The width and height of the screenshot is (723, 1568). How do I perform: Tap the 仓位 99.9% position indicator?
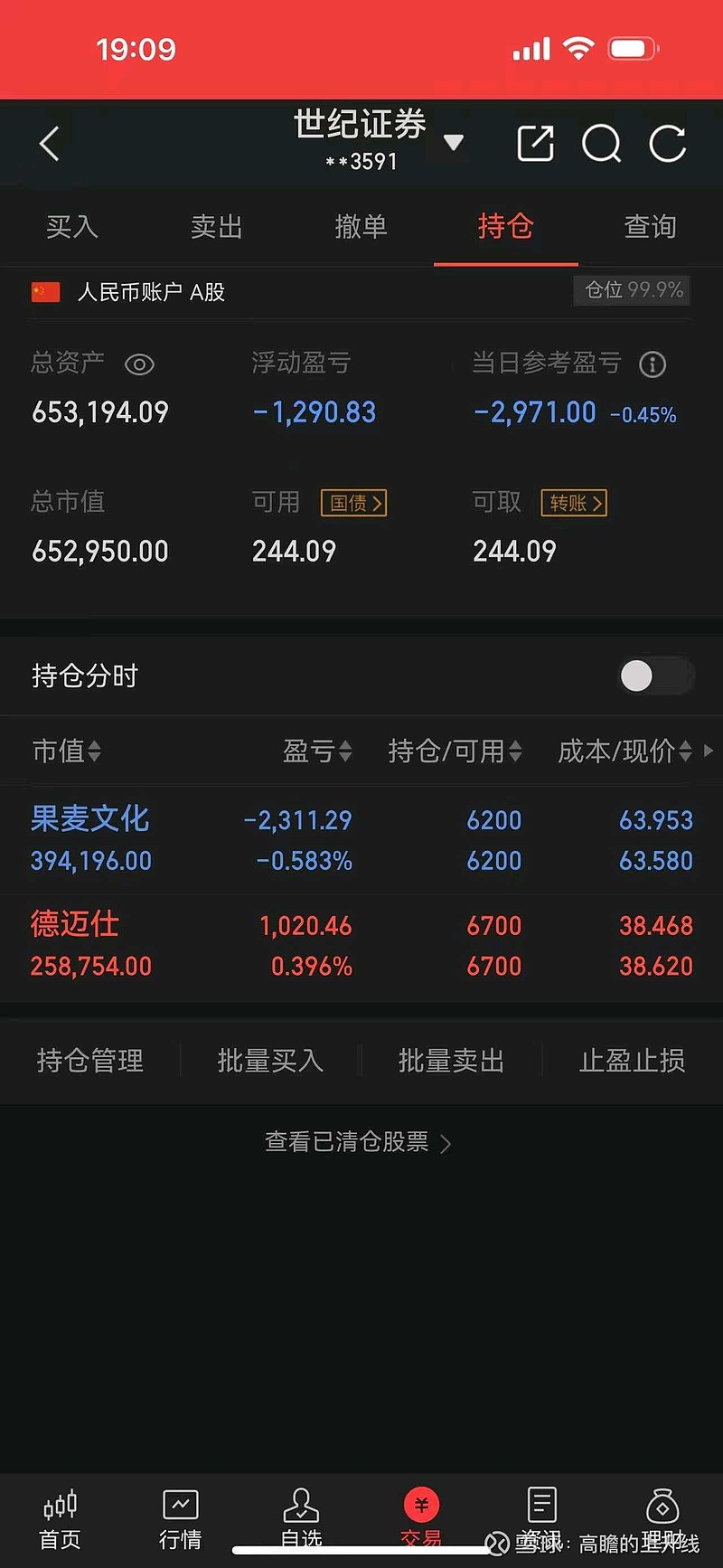[631, 290]
